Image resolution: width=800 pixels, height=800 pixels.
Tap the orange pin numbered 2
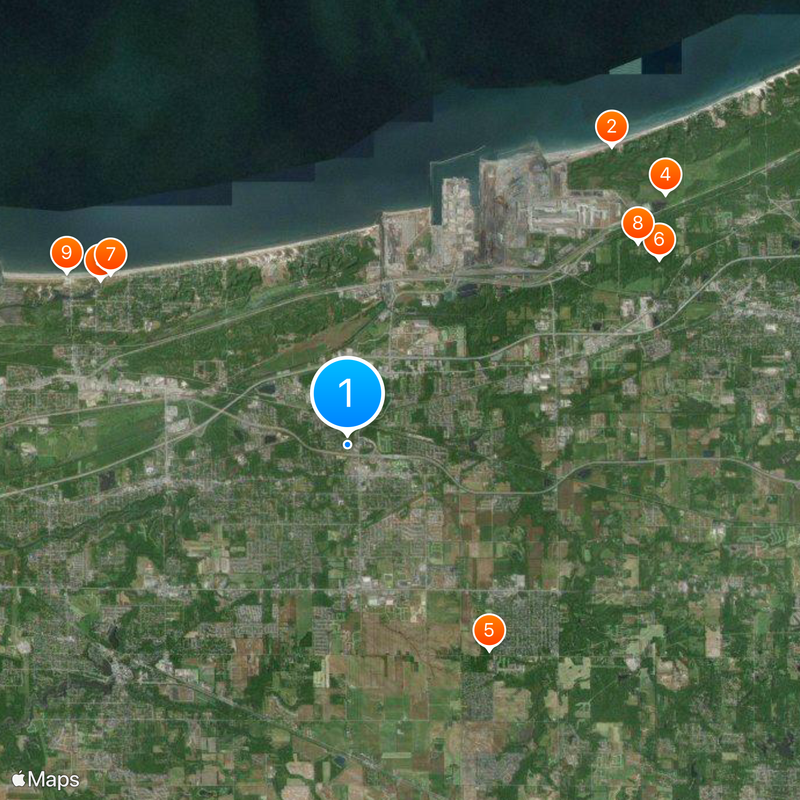[x=611, y=127]
